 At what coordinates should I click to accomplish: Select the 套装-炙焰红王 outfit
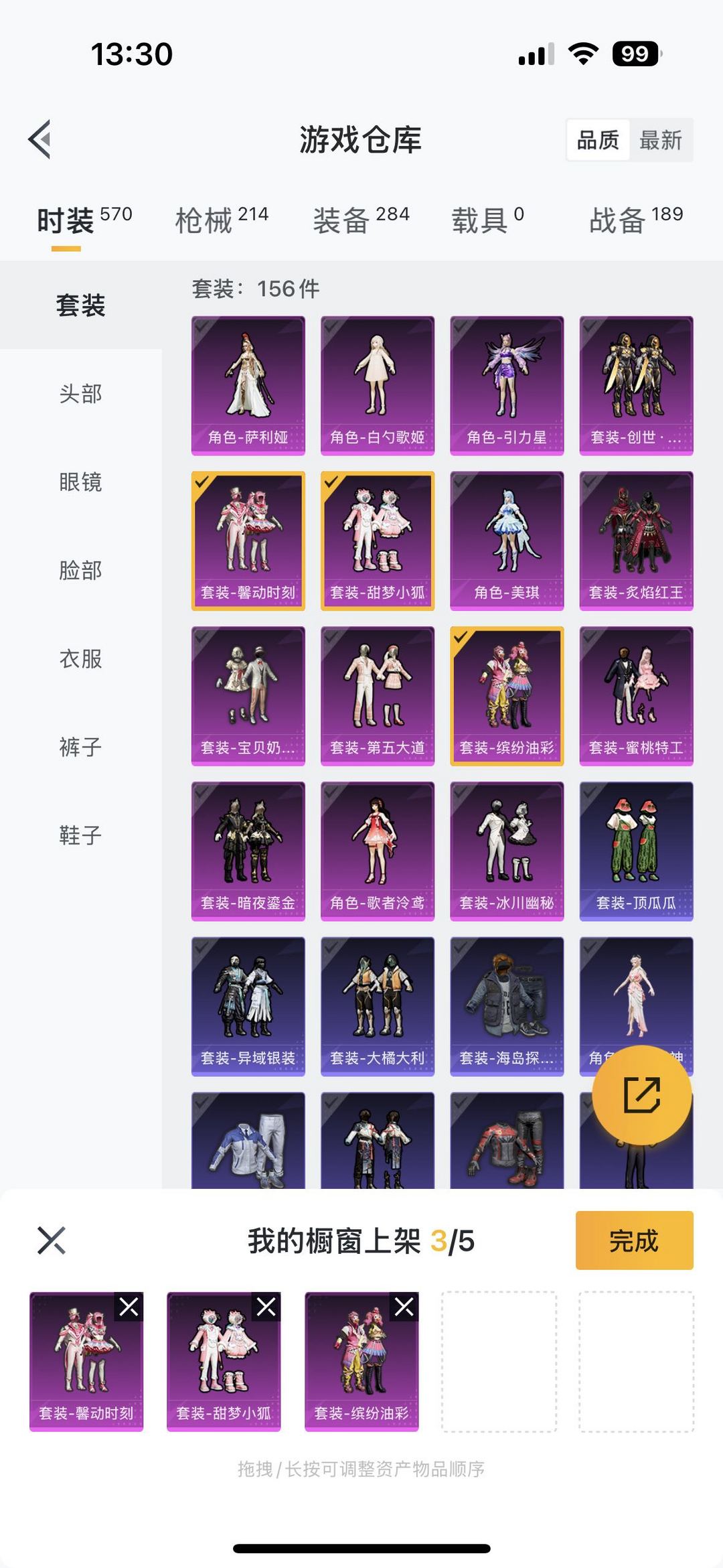coord(636,541)
